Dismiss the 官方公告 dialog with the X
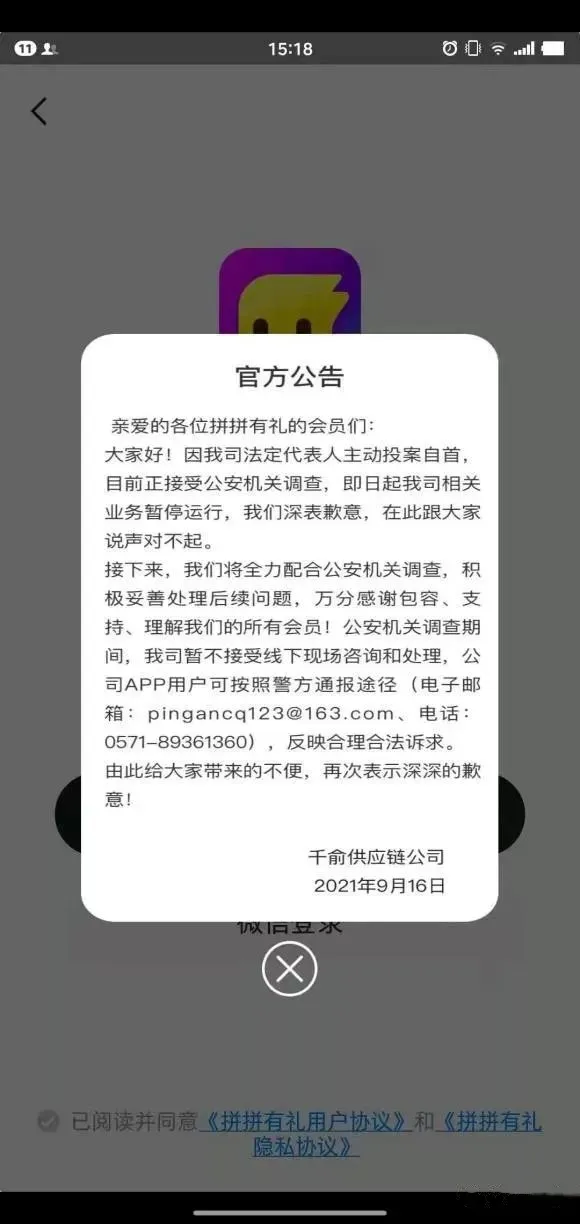The image size is (580, 1224). tap(289, 968)
